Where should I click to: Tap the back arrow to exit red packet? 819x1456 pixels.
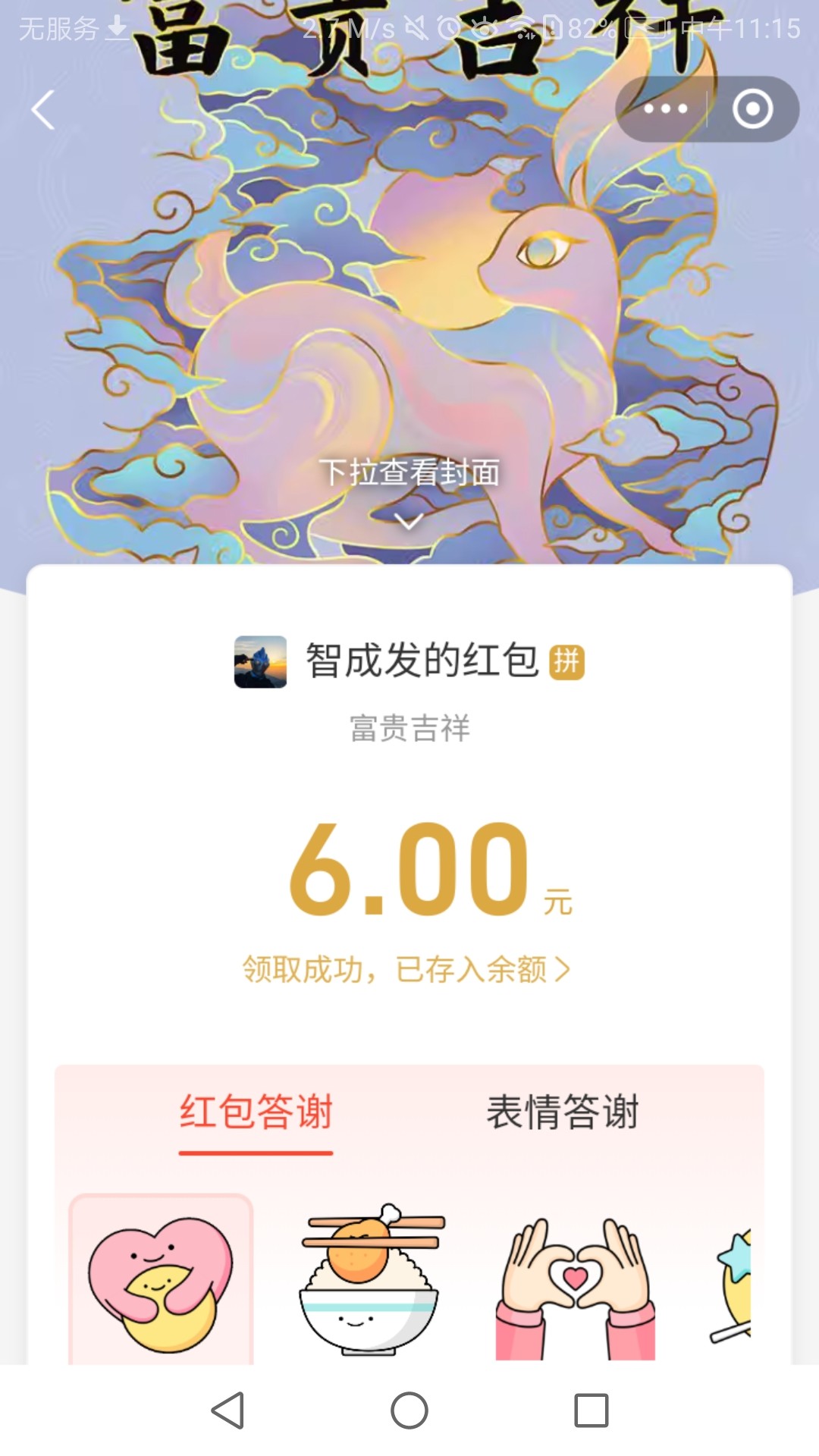click(42, 110)
